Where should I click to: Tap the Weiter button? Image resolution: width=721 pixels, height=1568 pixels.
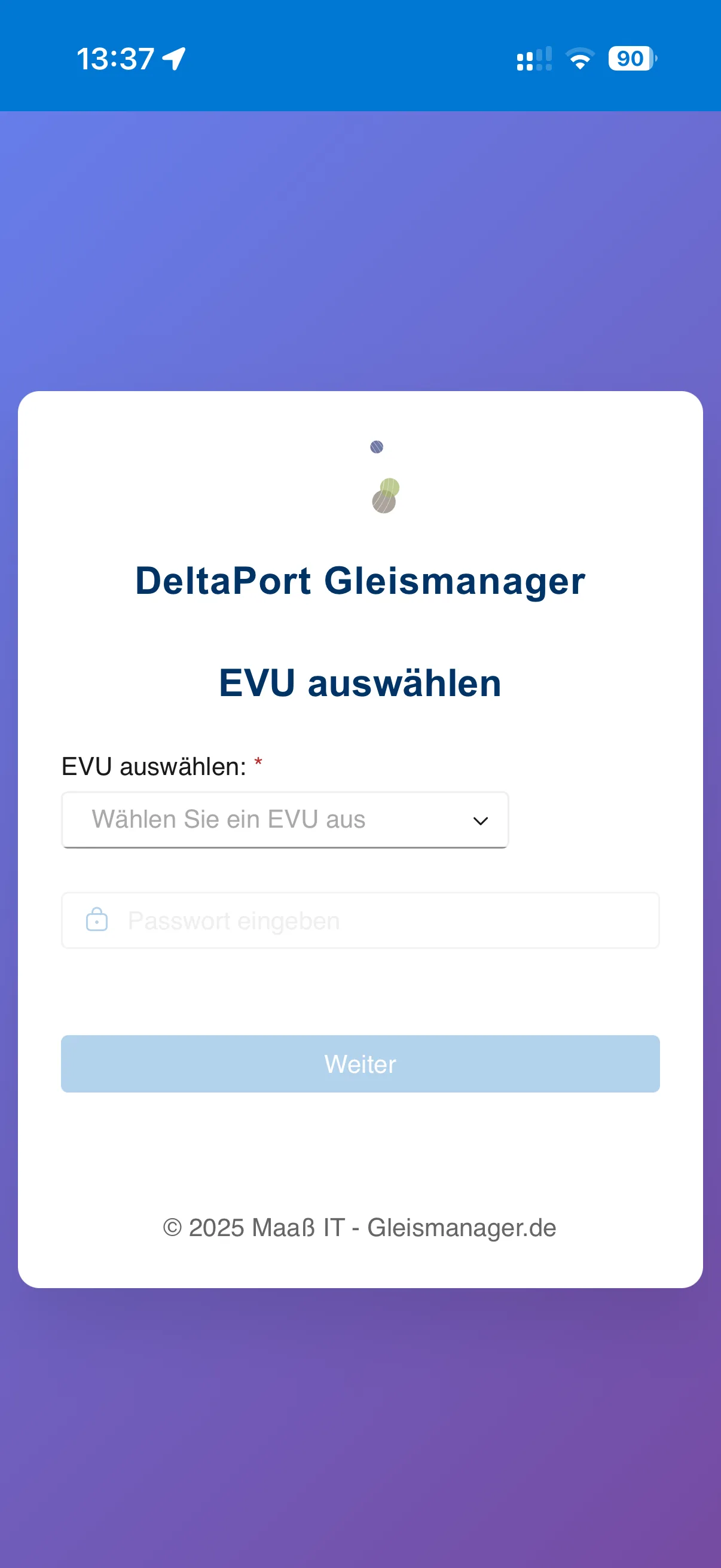pyautogui.click(x=360, y=1064)
